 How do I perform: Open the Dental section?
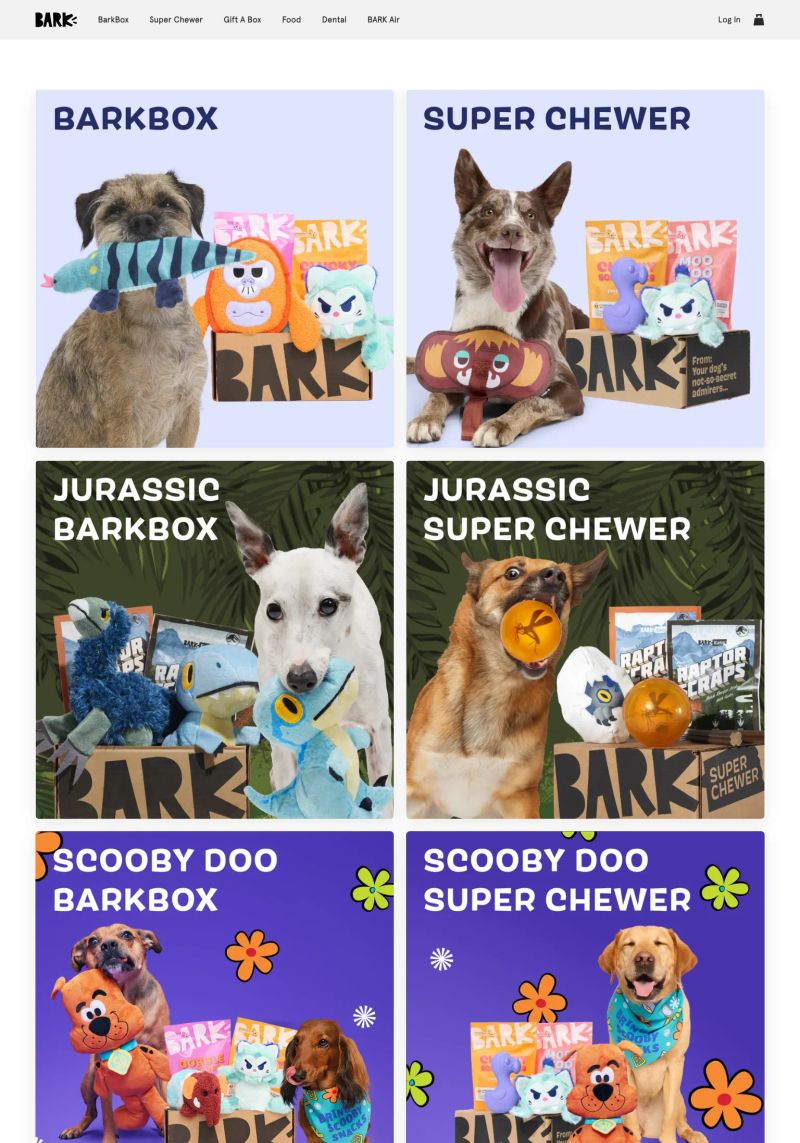coord(334,20)
